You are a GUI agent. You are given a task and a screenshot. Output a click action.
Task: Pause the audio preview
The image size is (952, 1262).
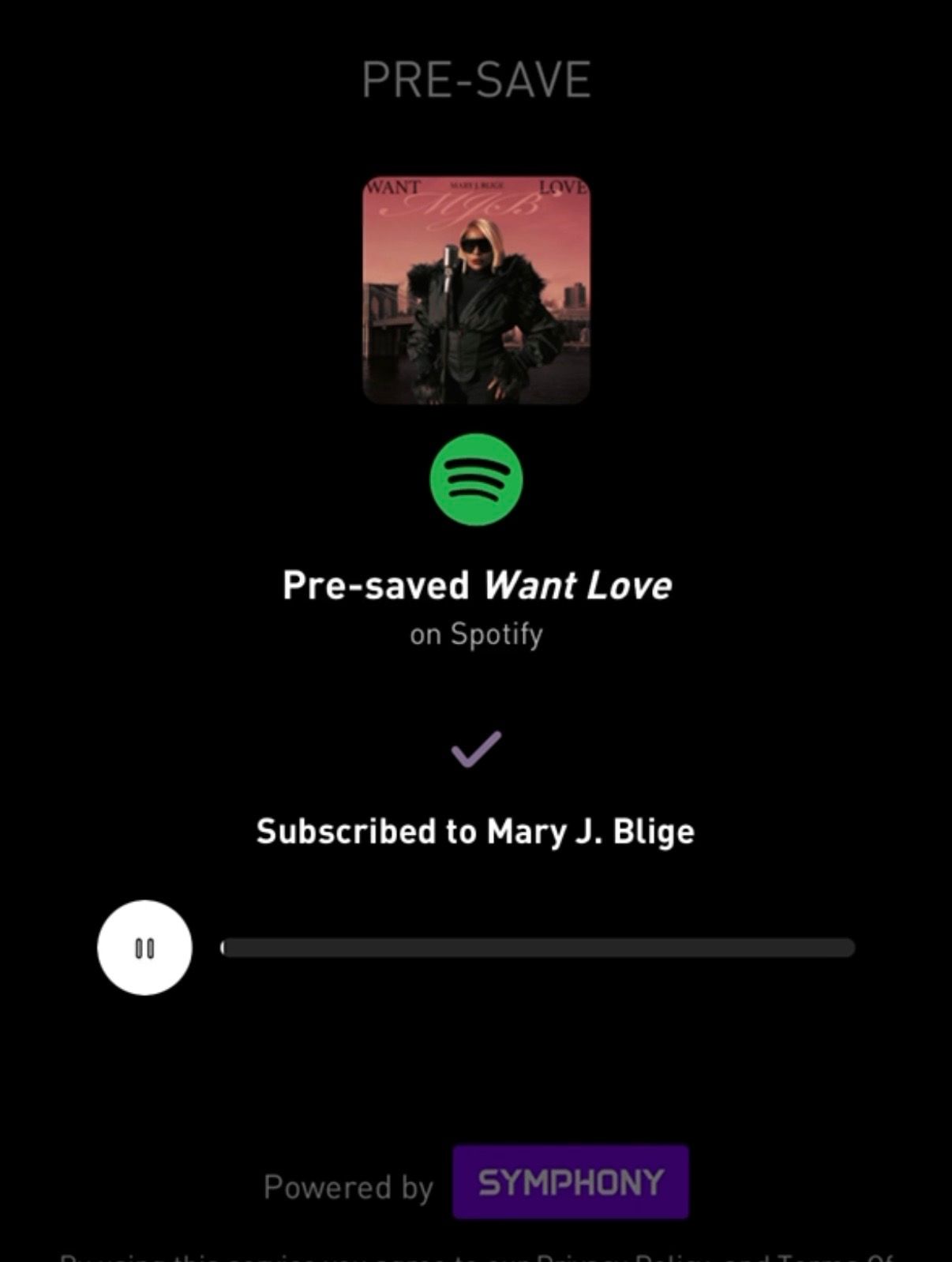point(144,948)
